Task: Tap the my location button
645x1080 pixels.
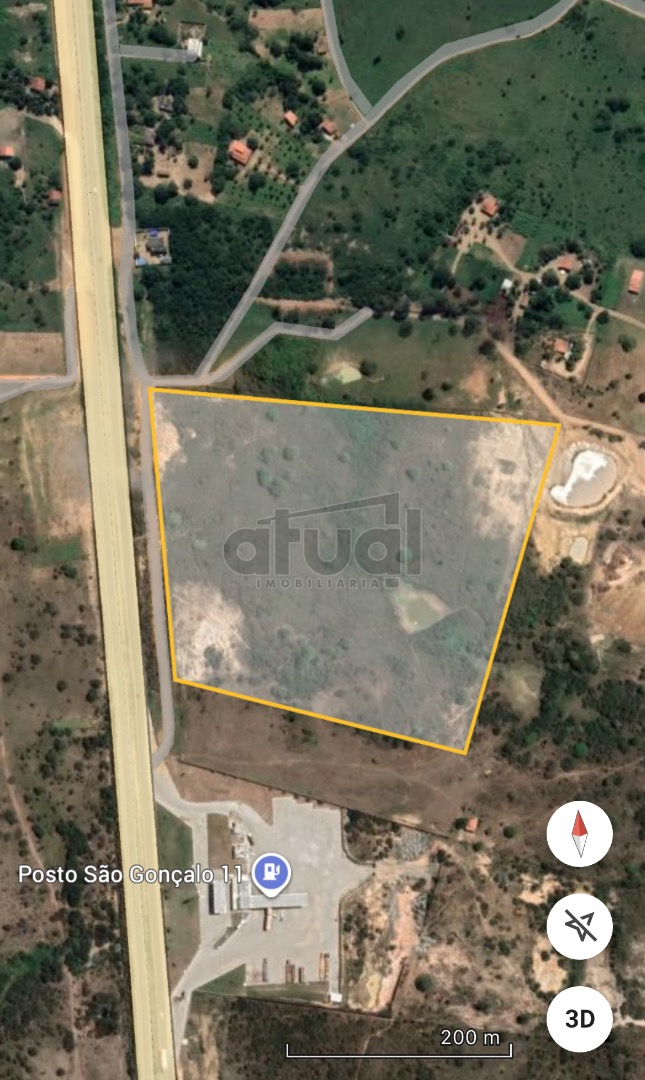Action: 579,926
